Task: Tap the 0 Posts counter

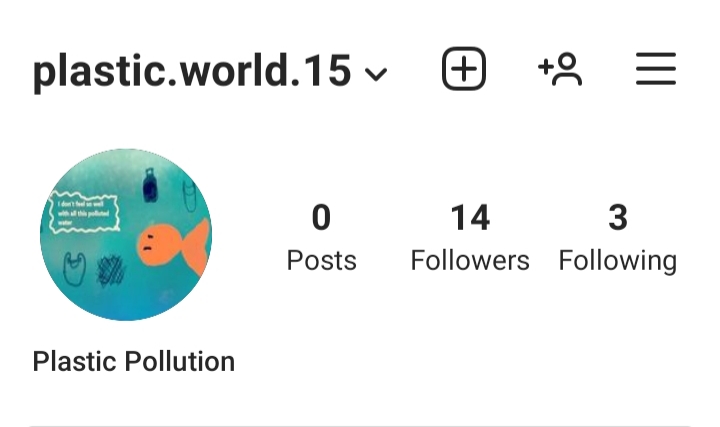Action: [321, 238]
